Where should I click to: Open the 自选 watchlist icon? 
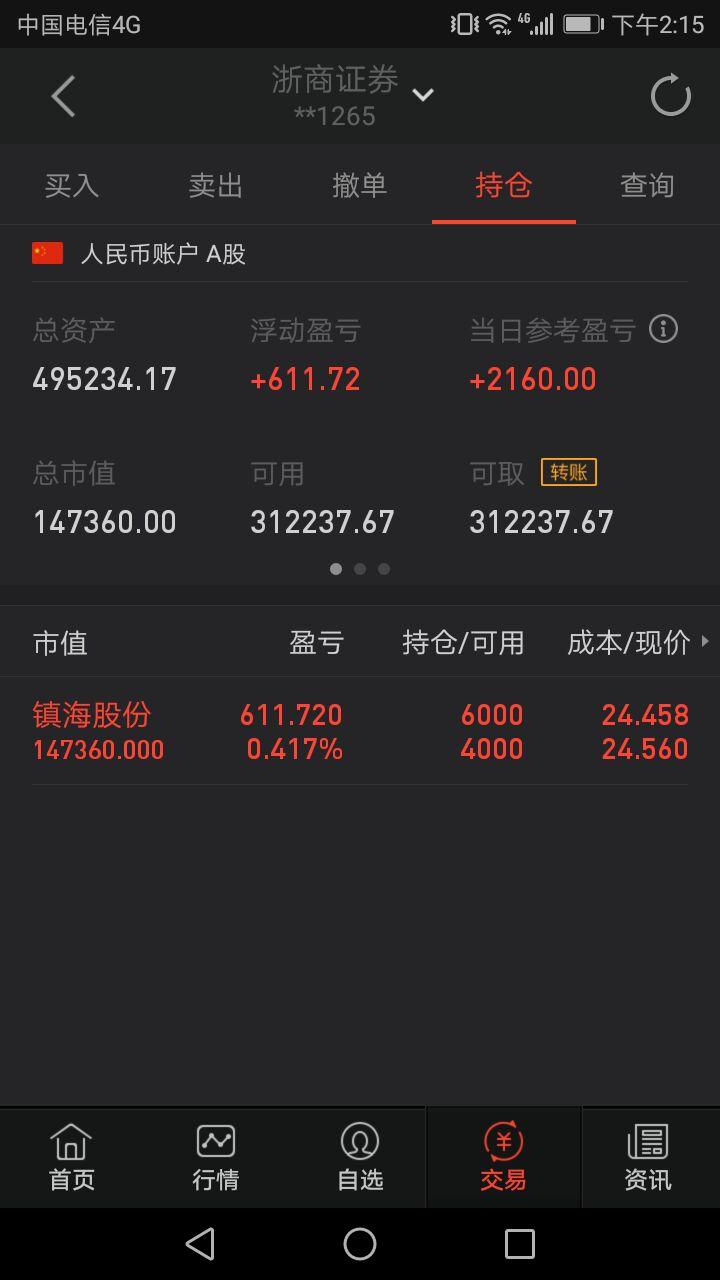point(359,1157)
